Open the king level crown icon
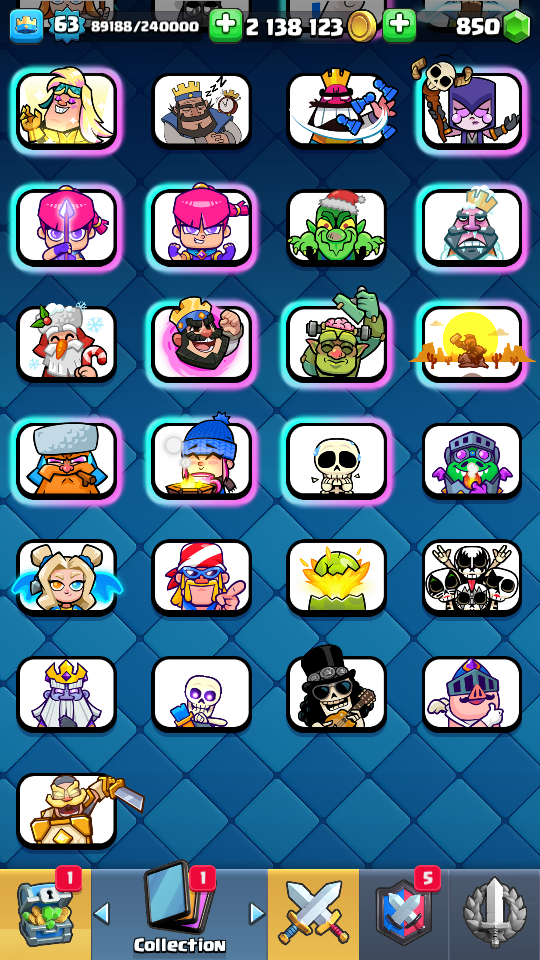Viewport: 540px width, 960px height. coord(26,26)
